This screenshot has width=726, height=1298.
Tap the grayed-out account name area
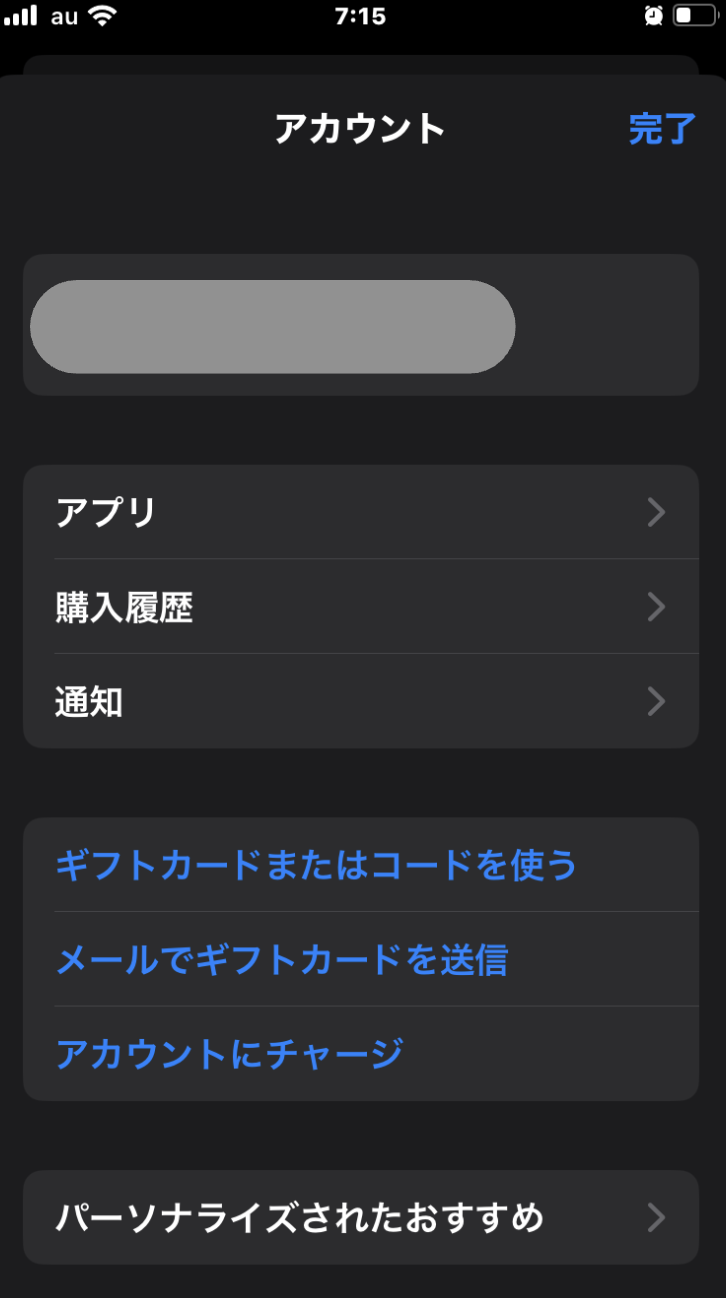click(x=273, y=325)
